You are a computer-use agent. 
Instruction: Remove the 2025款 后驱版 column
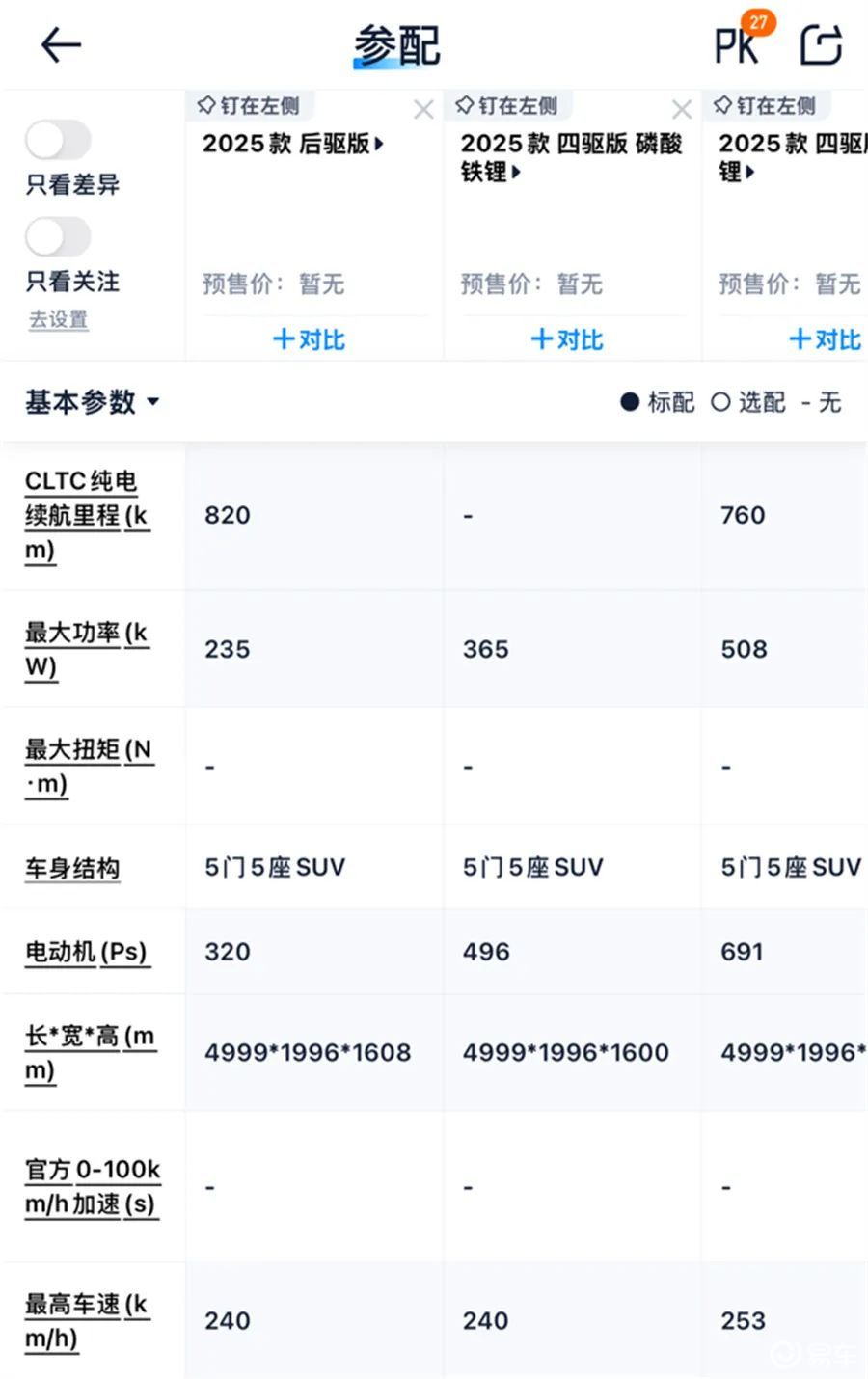pyautogui.click(x=423, y=110)
